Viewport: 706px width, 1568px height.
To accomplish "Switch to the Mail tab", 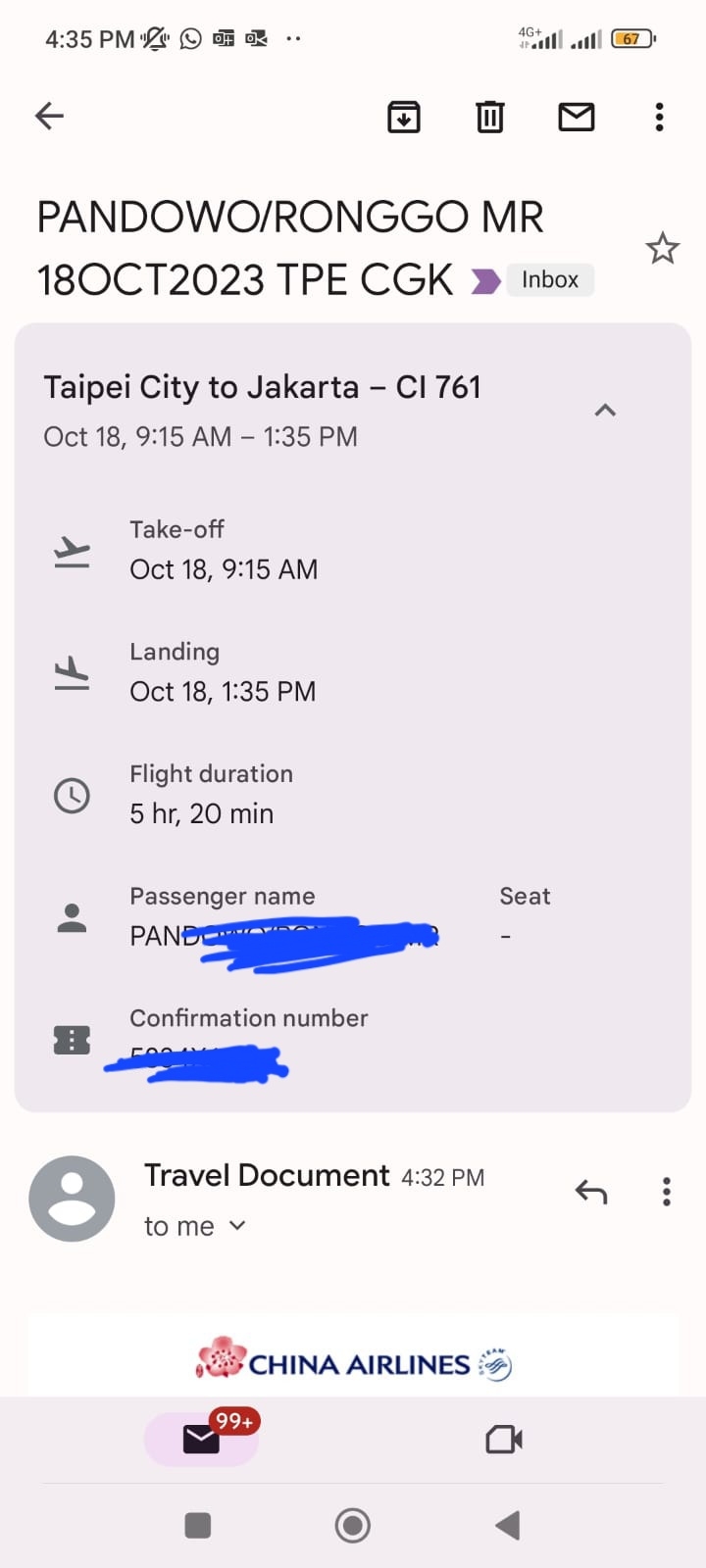I will [201, 1439].
